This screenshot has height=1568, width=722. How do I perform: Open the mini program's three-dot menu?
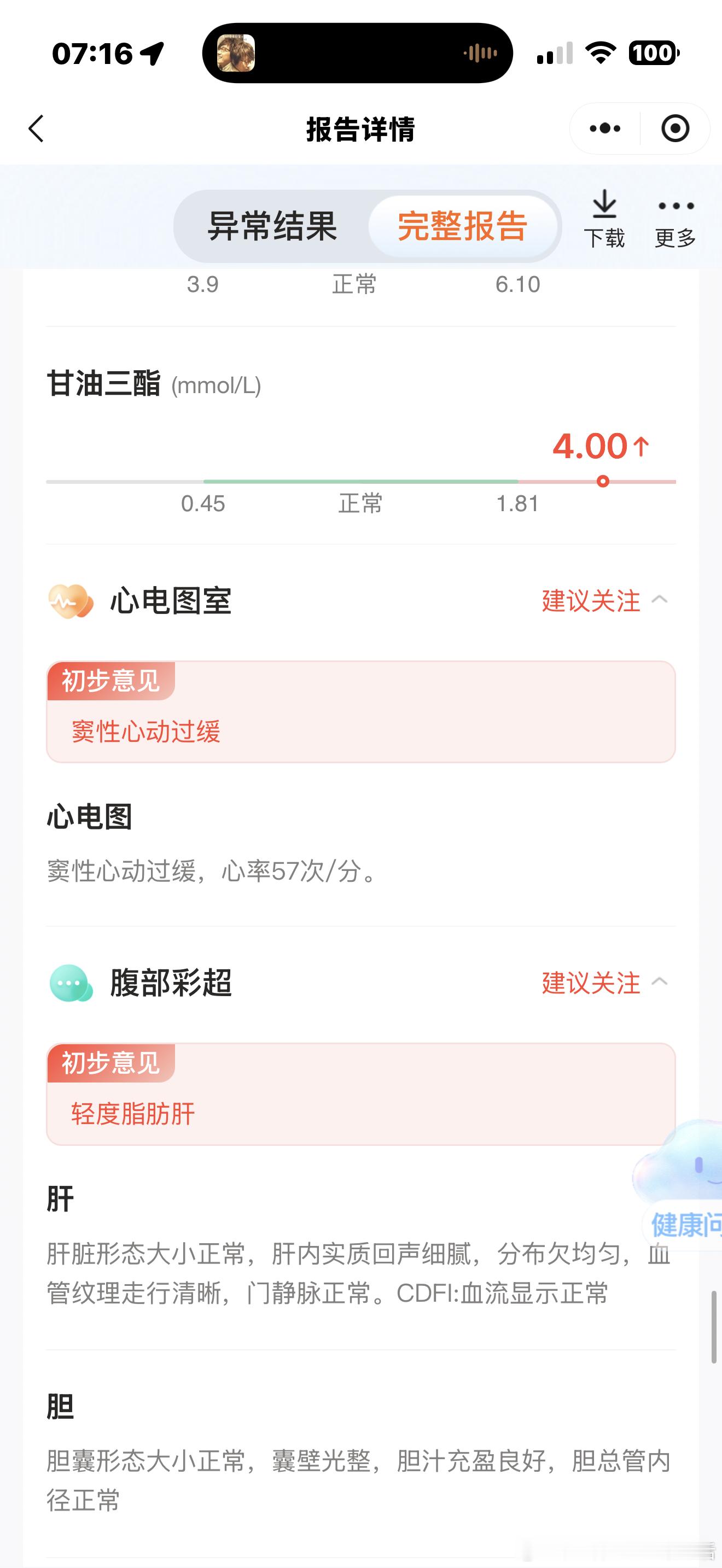(x=604, y=128)
